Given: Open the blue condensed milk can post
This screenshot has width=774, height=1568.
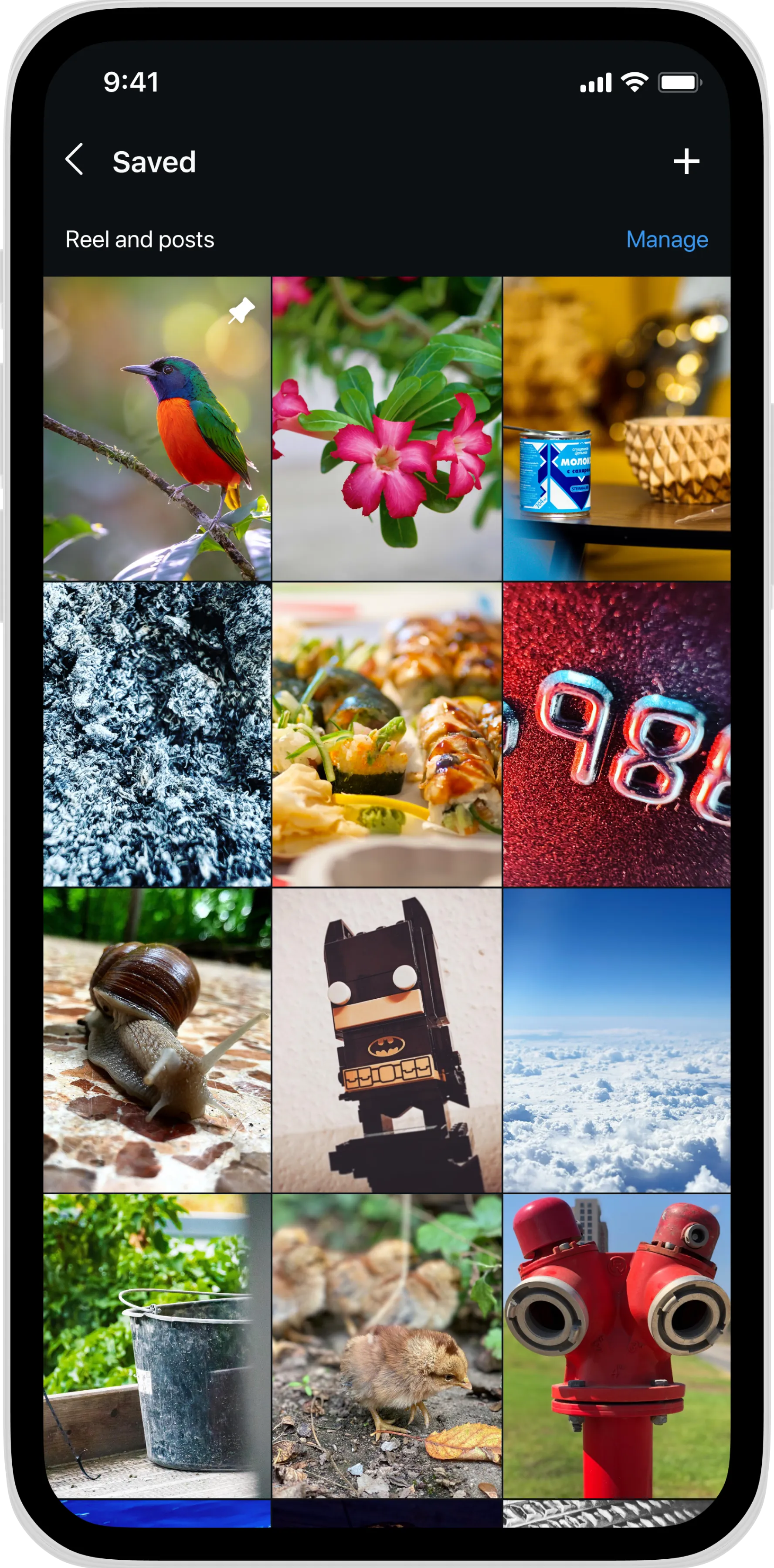Looking at the screenshot, I should (616, 429).
